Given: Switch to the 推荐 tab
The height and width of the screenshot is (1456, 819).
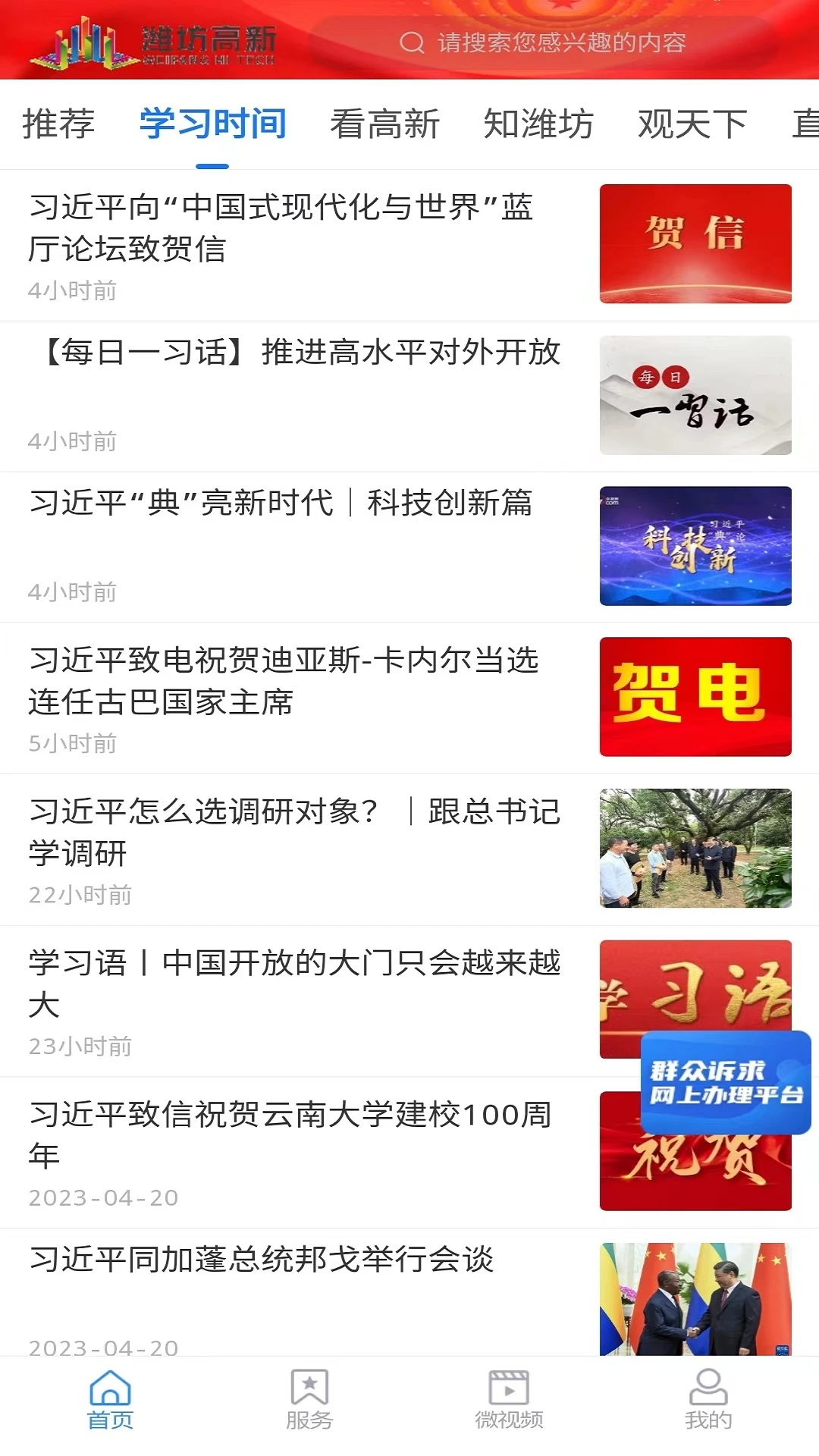Looking at the screenshot, I should point(58,124).
